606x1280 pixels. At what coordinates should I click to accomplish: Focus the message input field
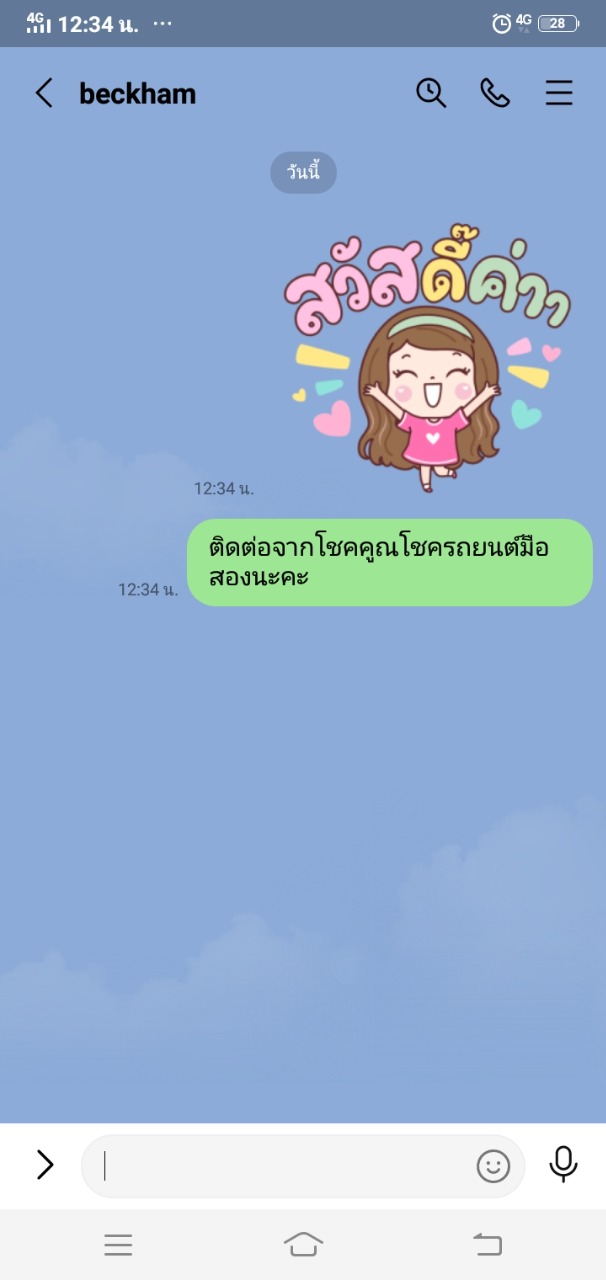pos(285,1166)
